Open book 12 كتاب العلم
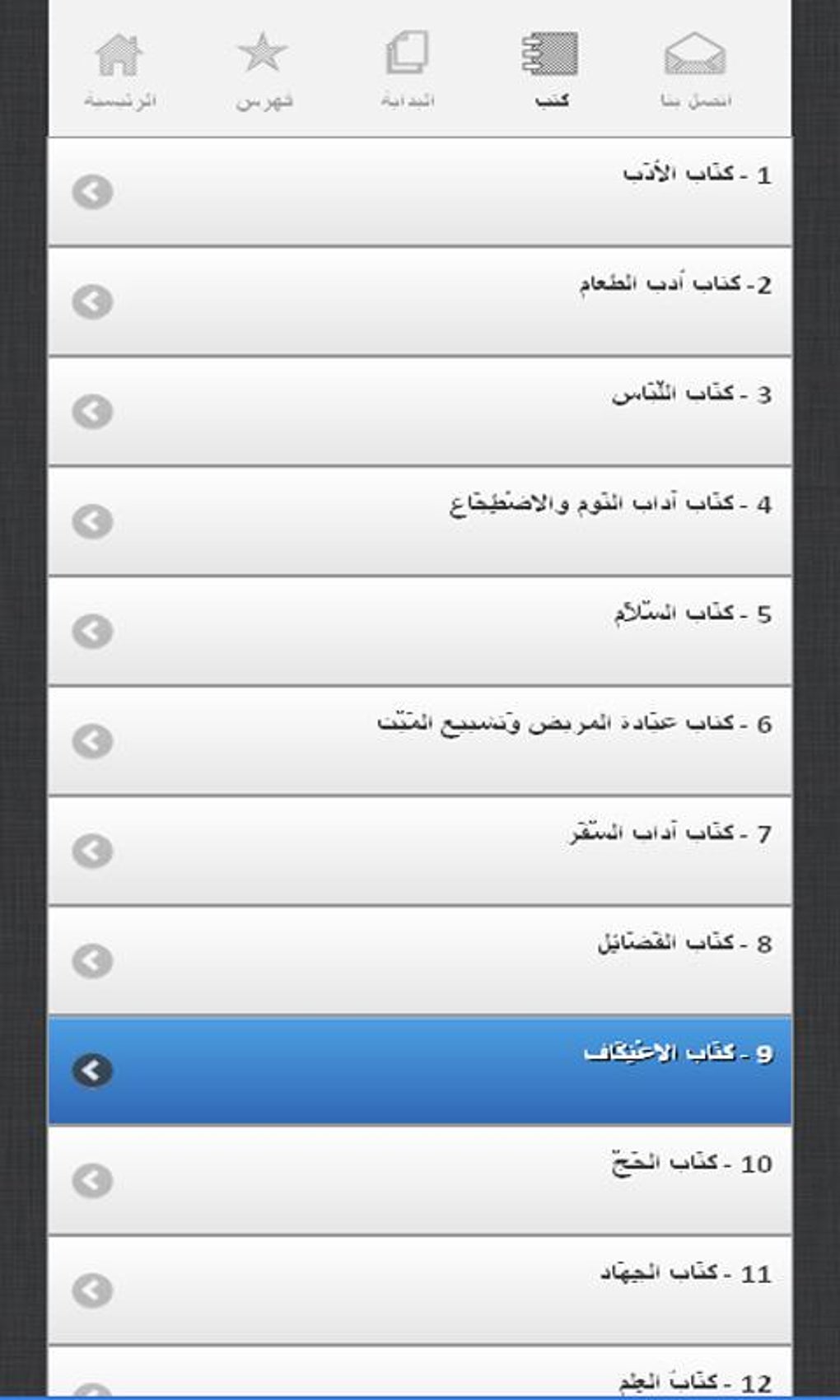This screenshot has width=840, height=1400. (420, 1377)
